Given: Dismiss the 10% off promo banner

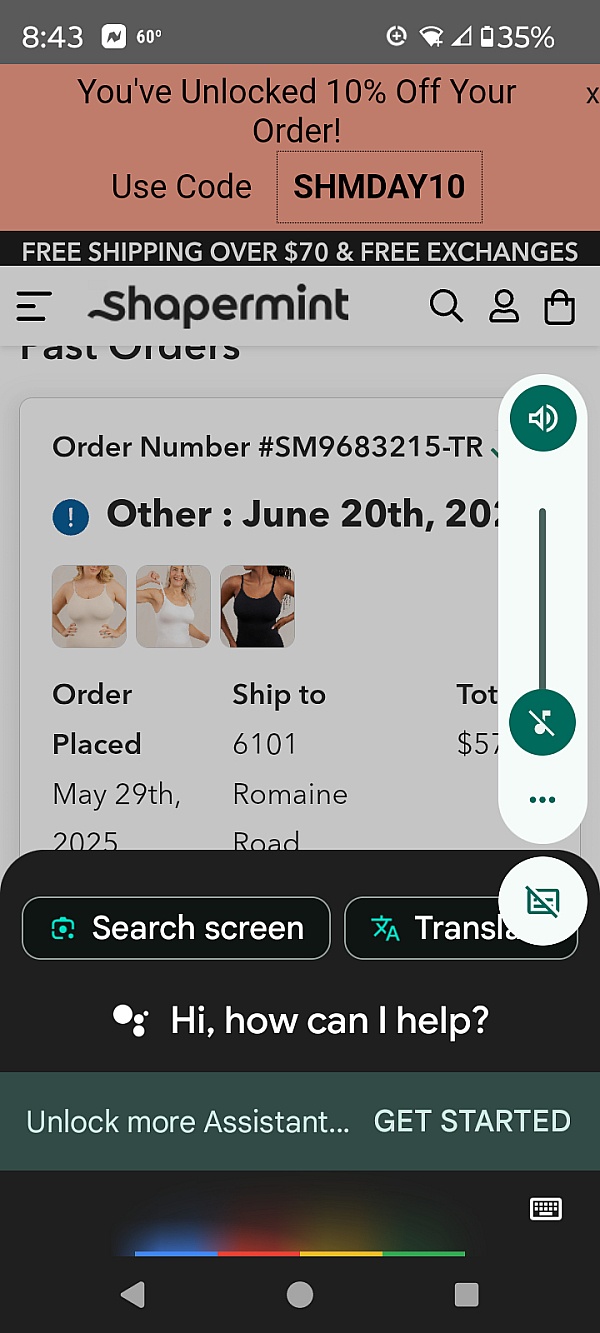Looking at the screenshot, I should [x=591, y=96].
